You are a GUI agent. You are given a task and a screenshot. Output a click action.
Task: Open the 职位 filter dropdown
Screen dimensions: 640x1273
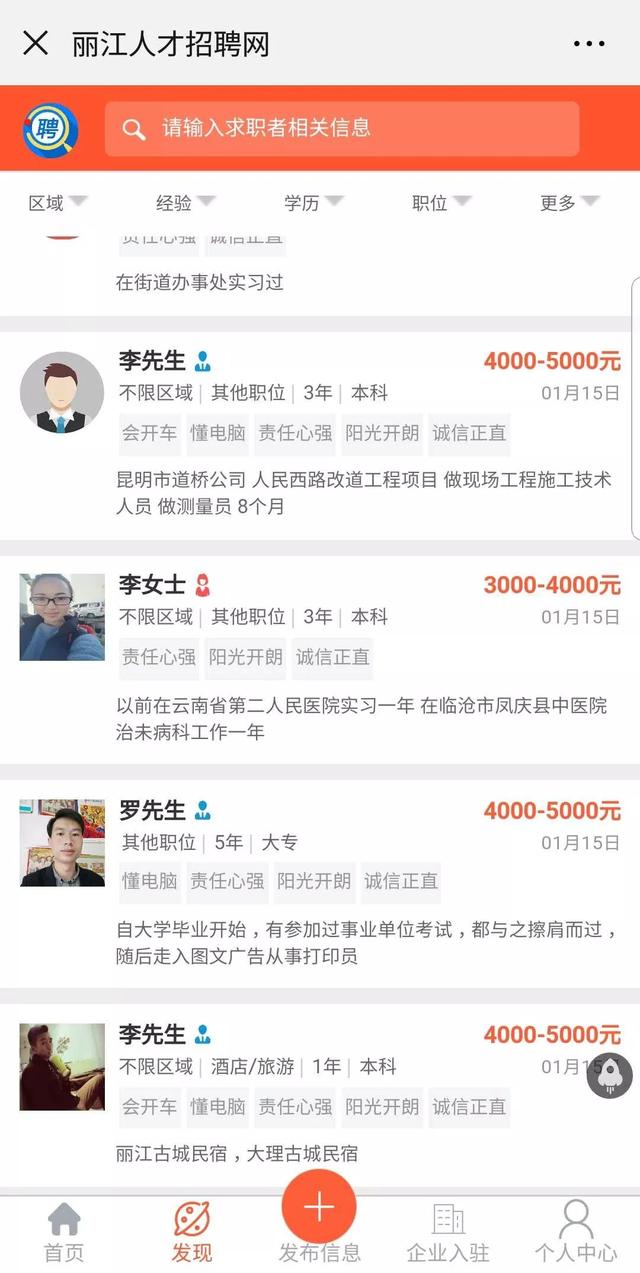coord(442,203)
